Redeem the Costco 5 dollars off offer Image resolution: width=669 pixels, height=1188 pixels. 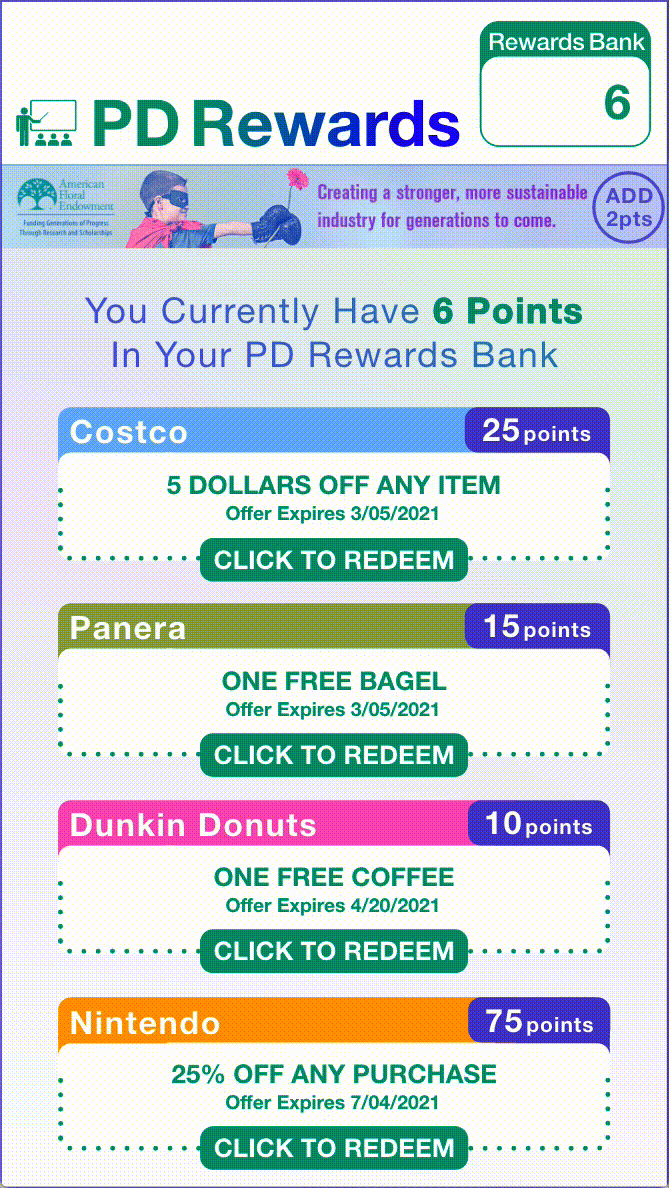[334, 560]
